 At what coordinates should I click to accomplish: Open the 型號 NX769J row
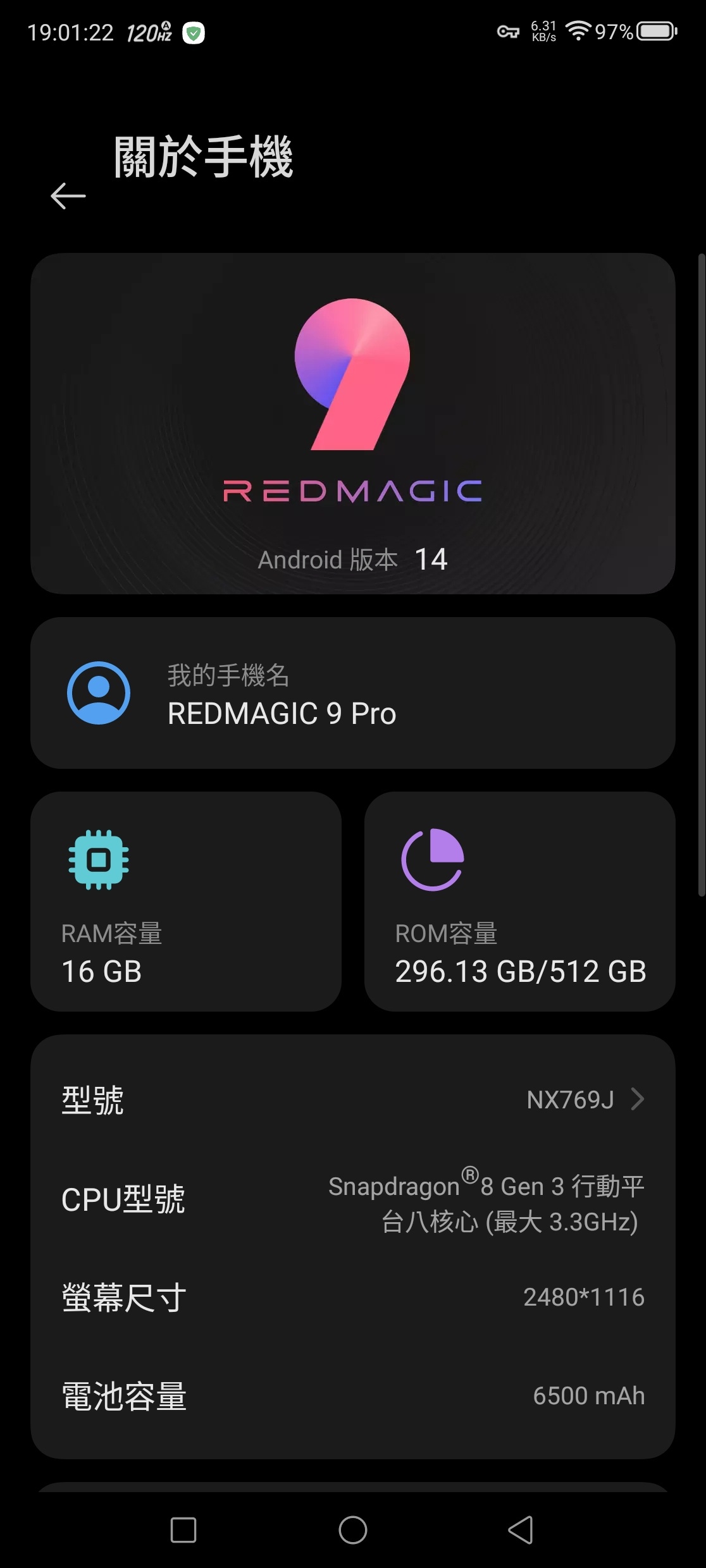pyautogui.click(x=353, y=1099)
